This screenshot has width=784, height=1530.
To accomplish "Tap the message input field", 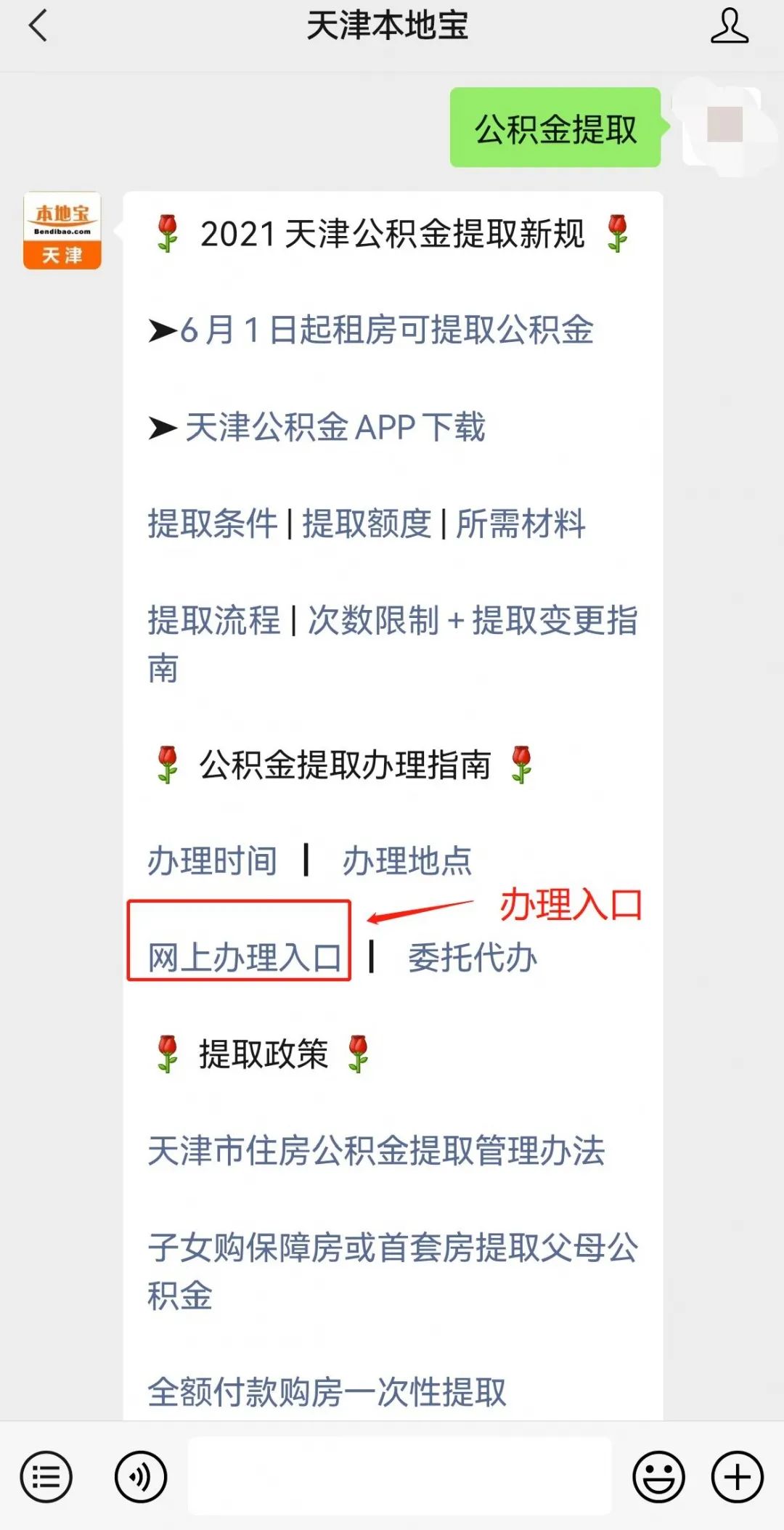I will [399, 1477].
